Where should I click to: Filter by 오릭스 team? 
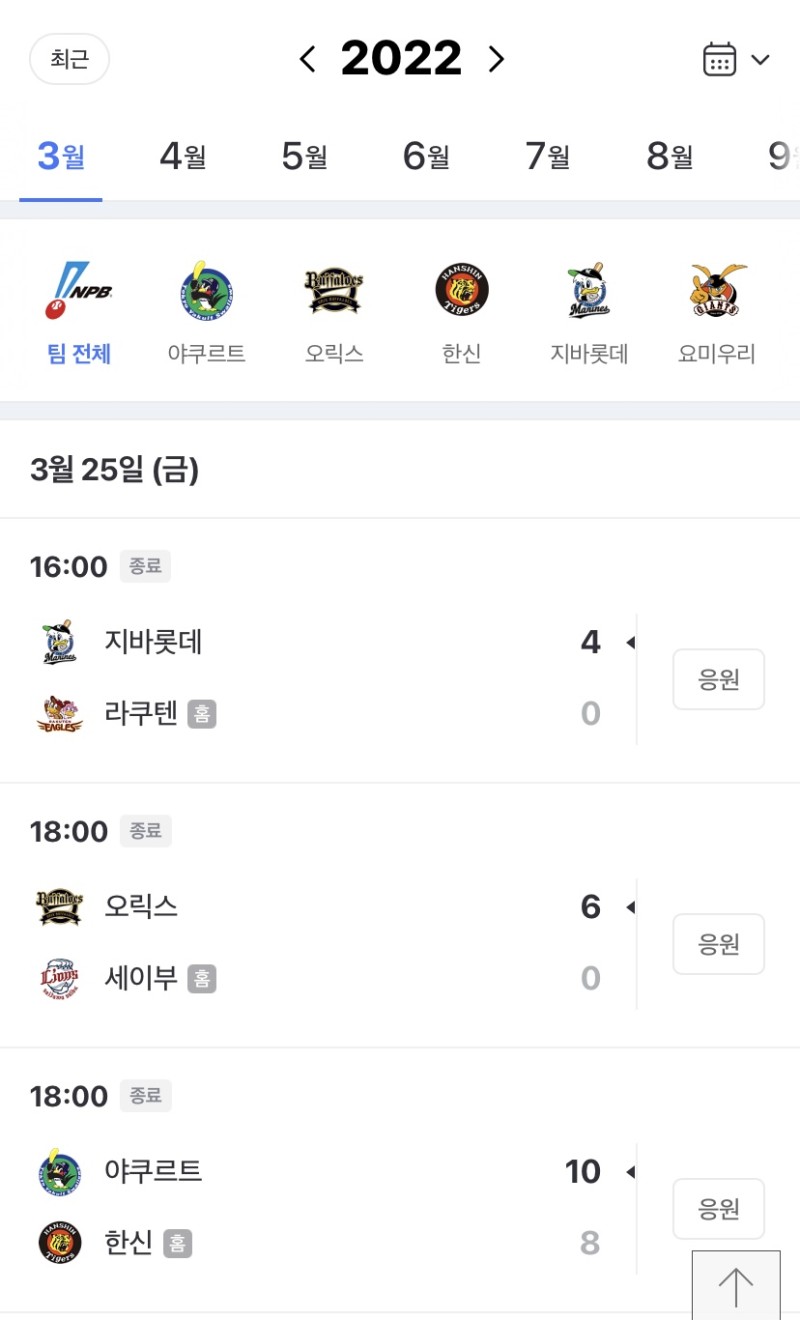click(334, 312)
